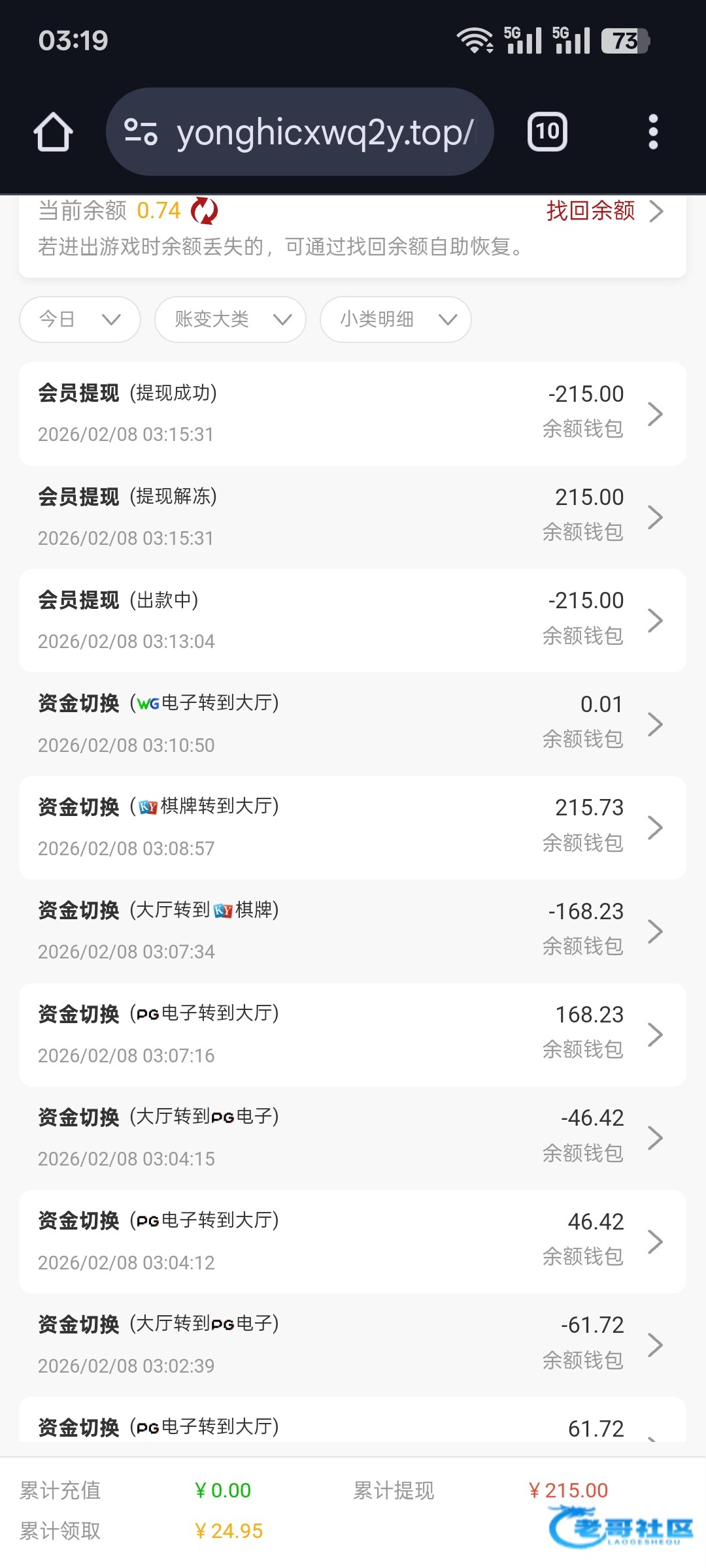The image size is (706, 1568).
Task: View the 大厅转到棋牌 record of -168.23
Action: point(352,930)
